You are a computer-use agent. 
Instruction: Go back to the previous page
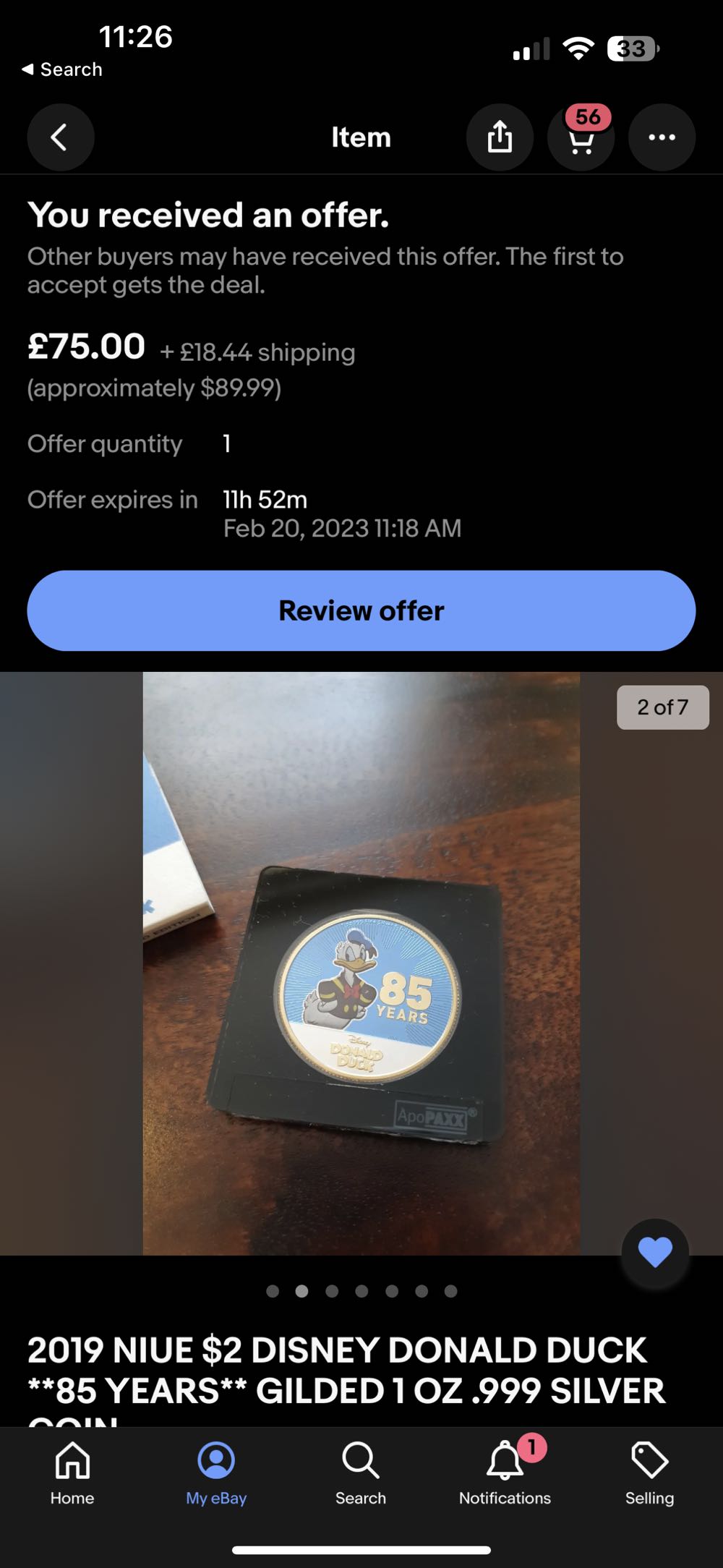pos(60,137)
